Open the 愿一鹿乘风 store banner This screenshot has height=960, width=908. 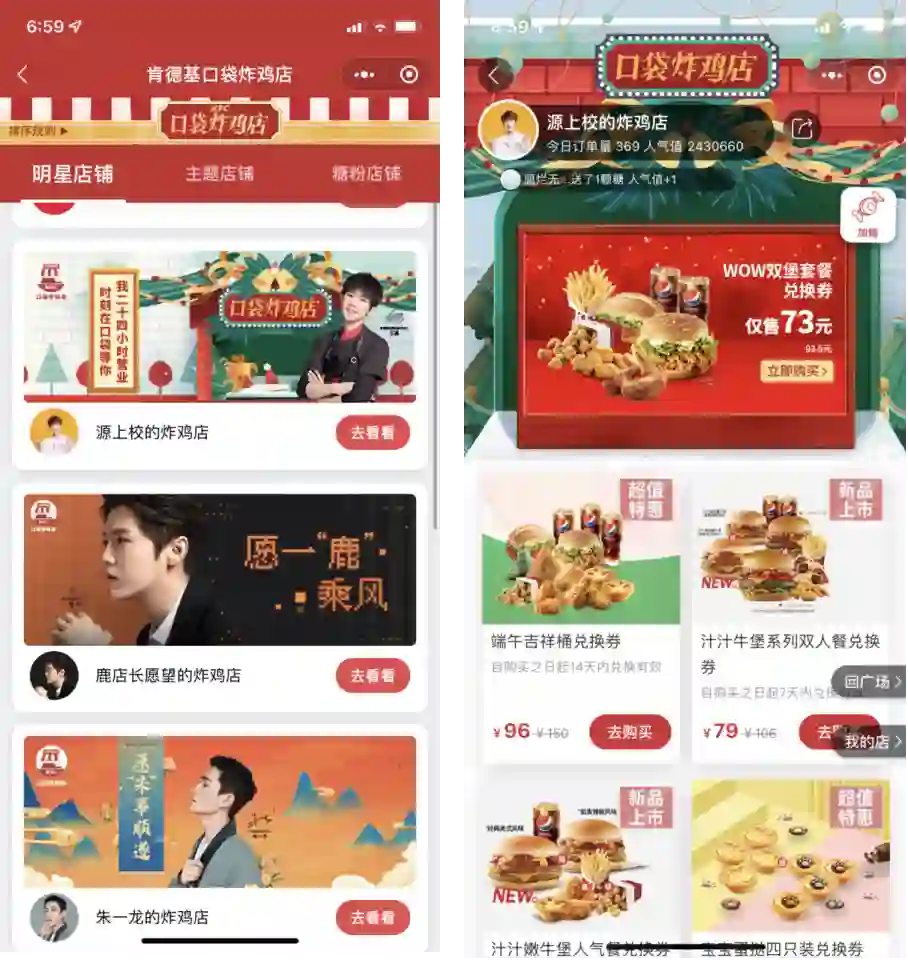pos(220,569)
